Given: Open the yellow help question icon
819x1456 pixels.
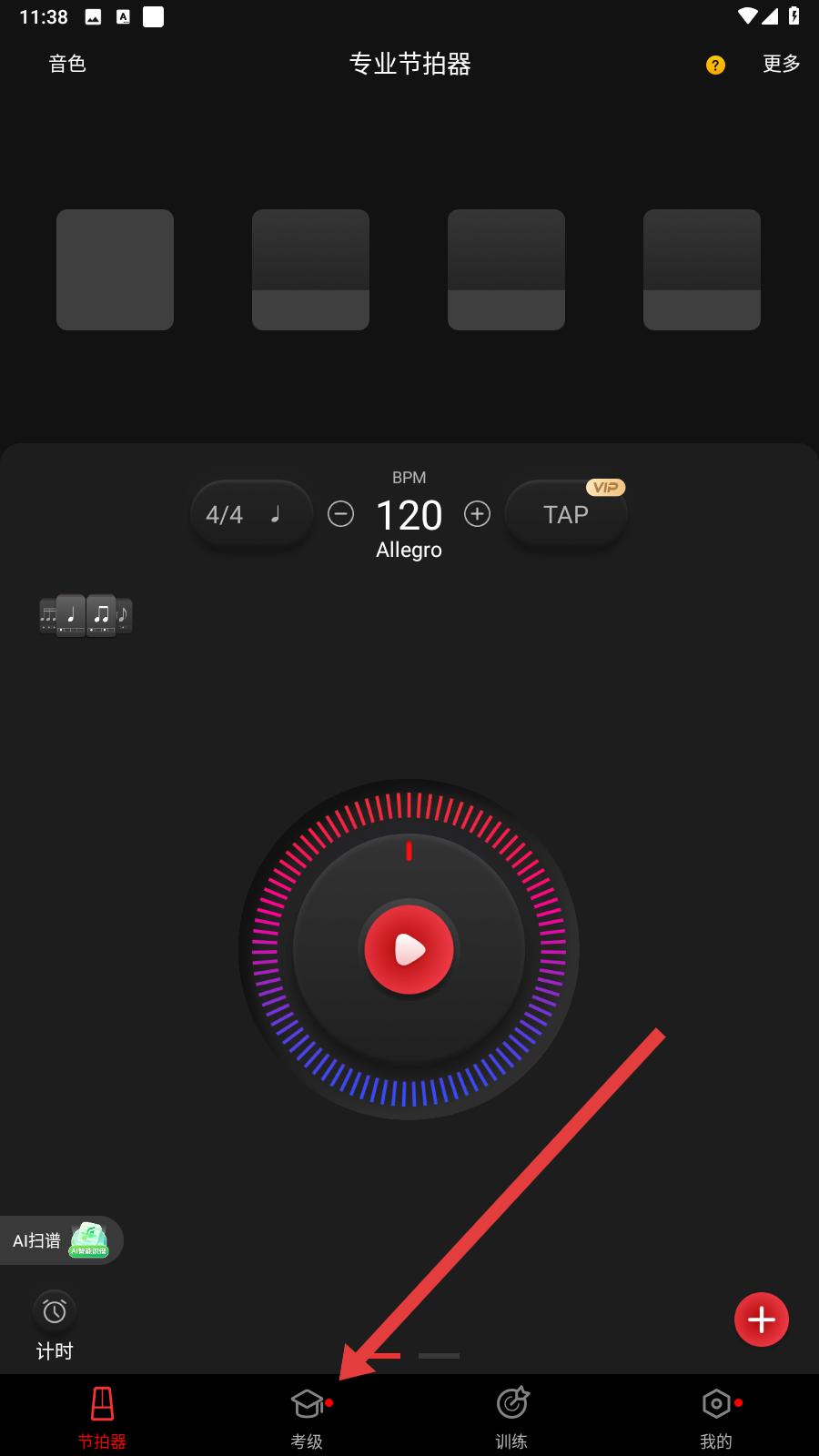Looking at the screenshot, I should (715, 65).
